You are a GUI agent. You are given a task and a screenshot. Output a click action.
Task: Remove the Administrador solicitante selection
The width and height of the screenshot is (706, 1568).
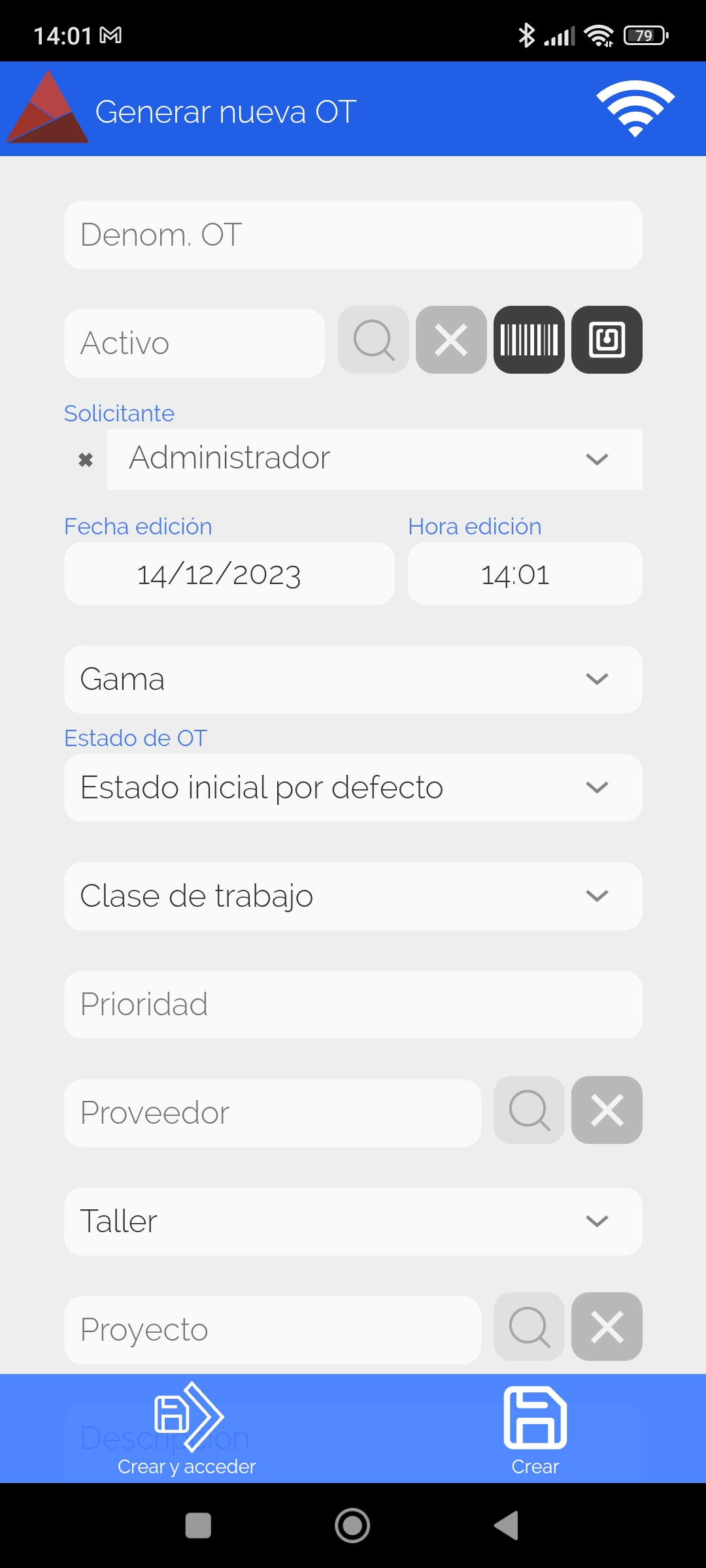(86, 460)
